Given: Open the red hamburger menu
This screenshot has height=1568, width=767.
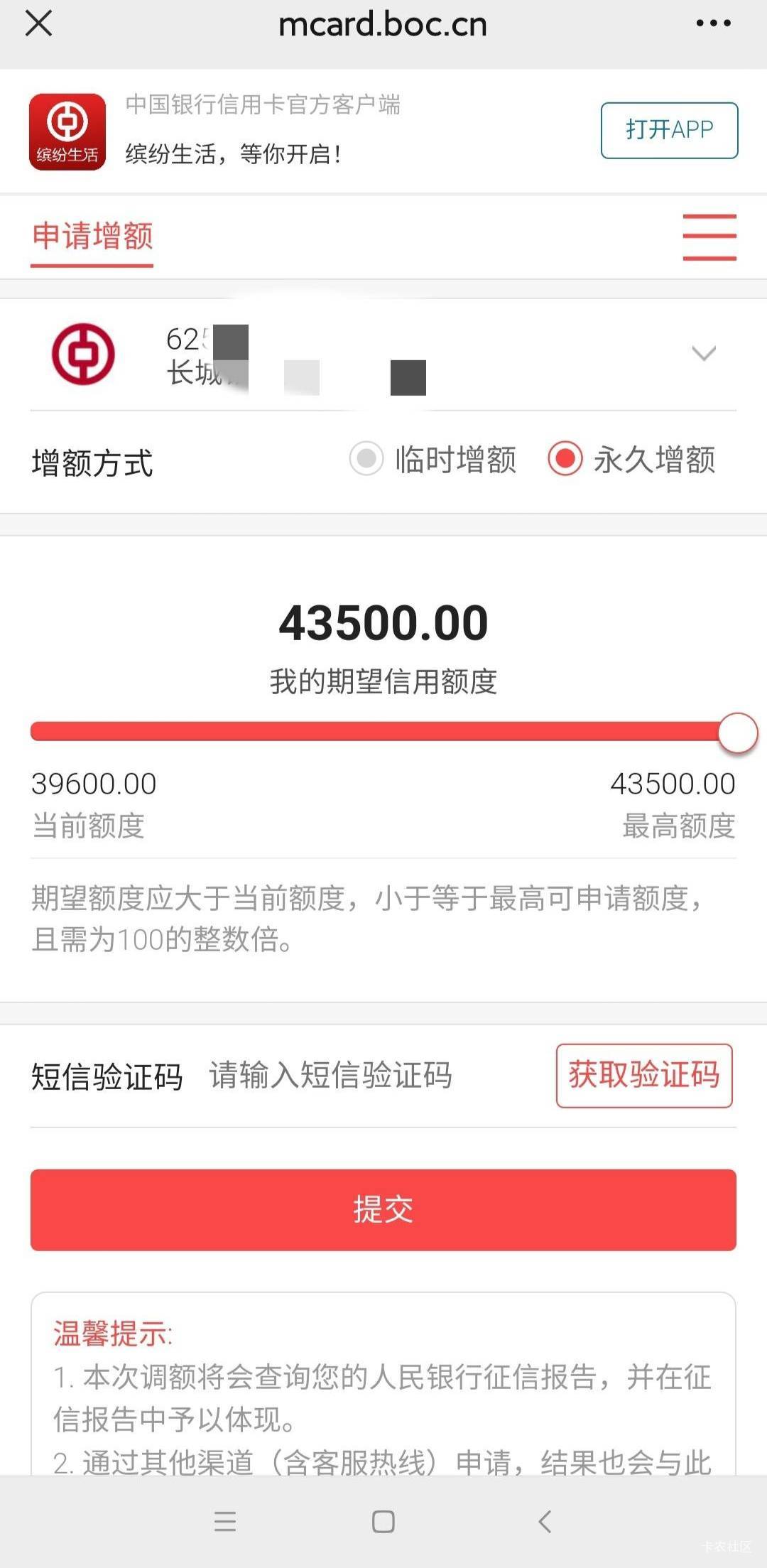Looking at the screenshot, I should click(x=709, y=237).
